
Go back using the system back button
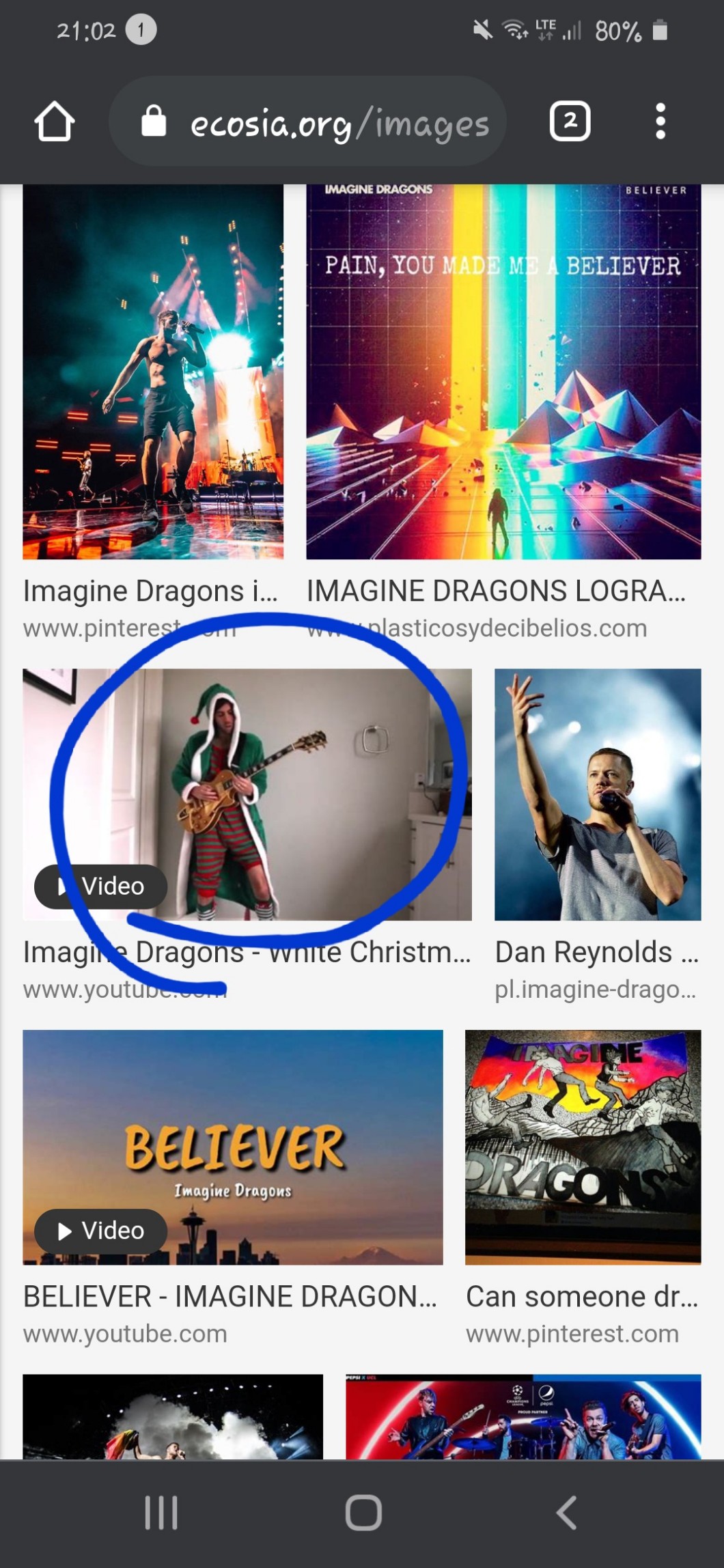click(566, 1513)
